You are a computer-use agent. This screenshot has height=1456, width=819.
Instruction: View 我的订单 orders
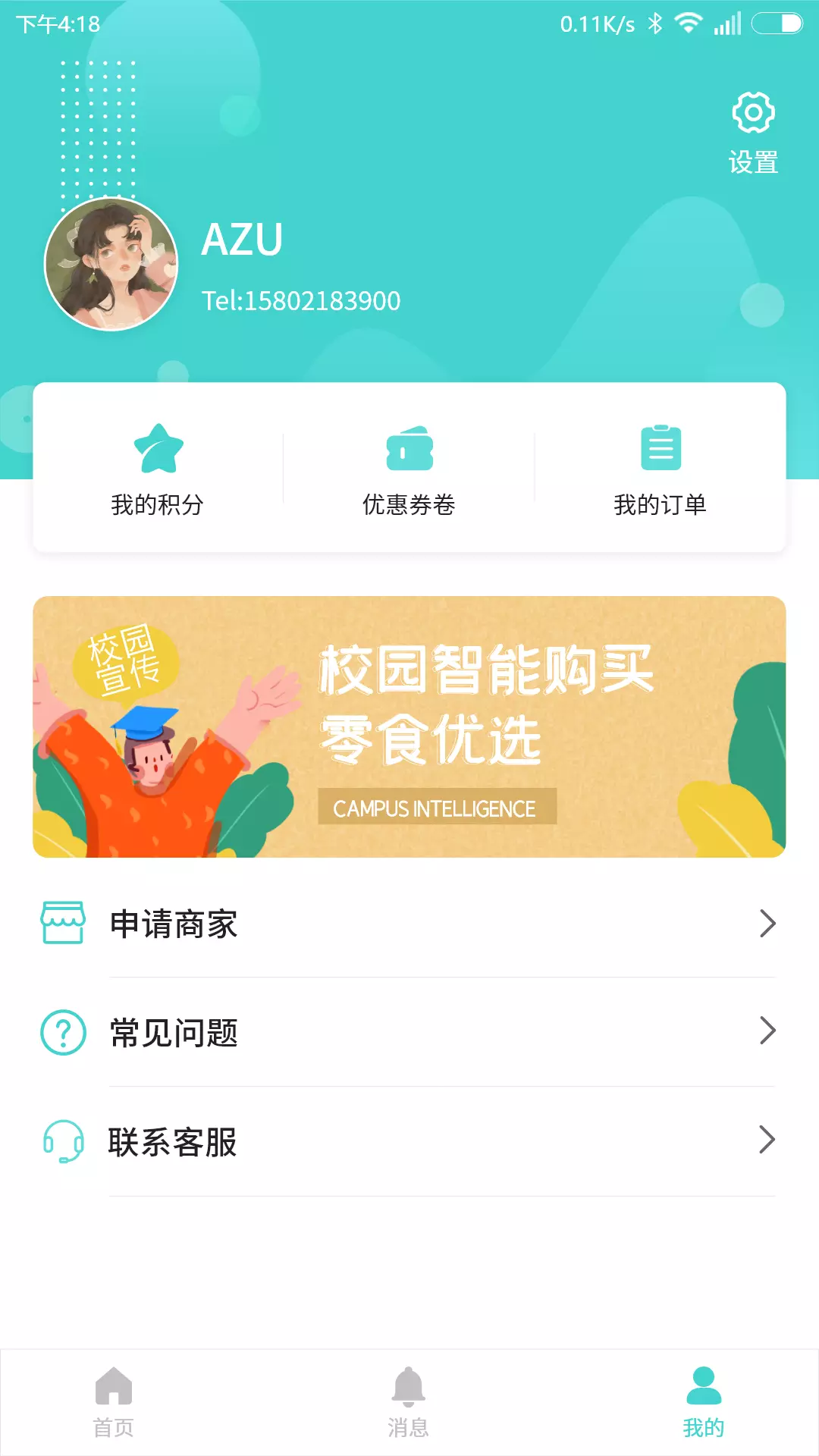coord(661,469)
